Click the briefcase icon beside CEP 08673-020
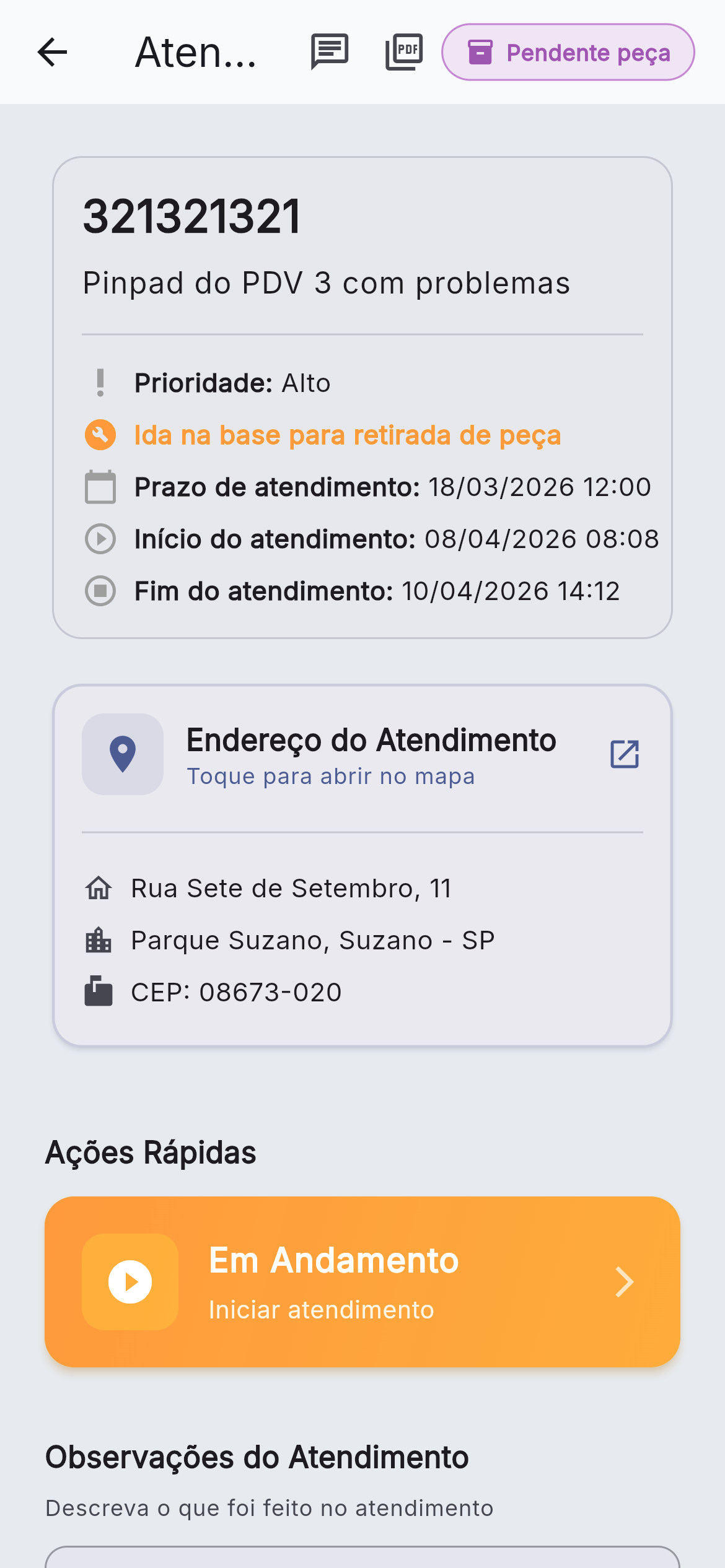The width and height of the screenshot is (725, 1568). click(x=98, y=991)
